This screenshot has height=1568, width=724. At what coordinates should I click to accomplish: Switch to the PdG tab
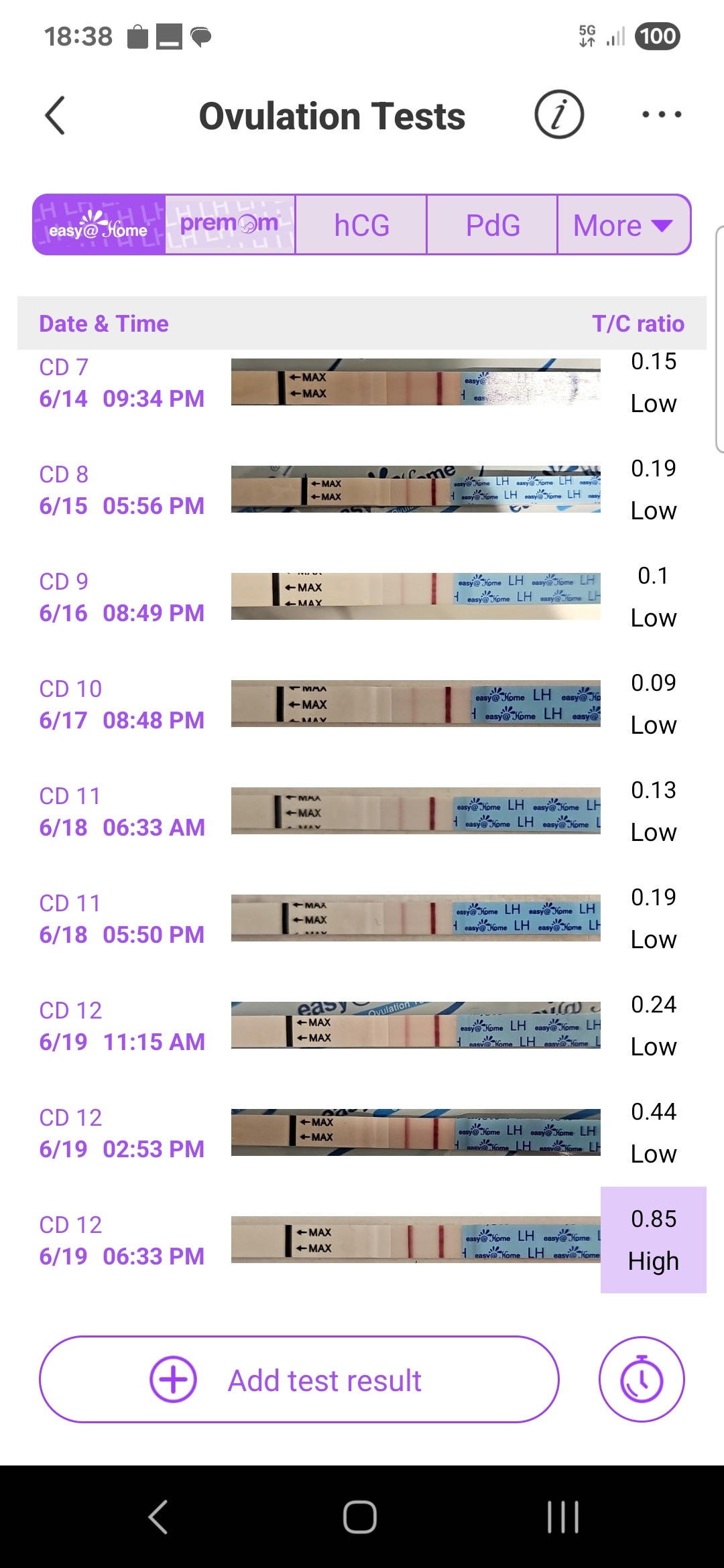click(492, 225)
